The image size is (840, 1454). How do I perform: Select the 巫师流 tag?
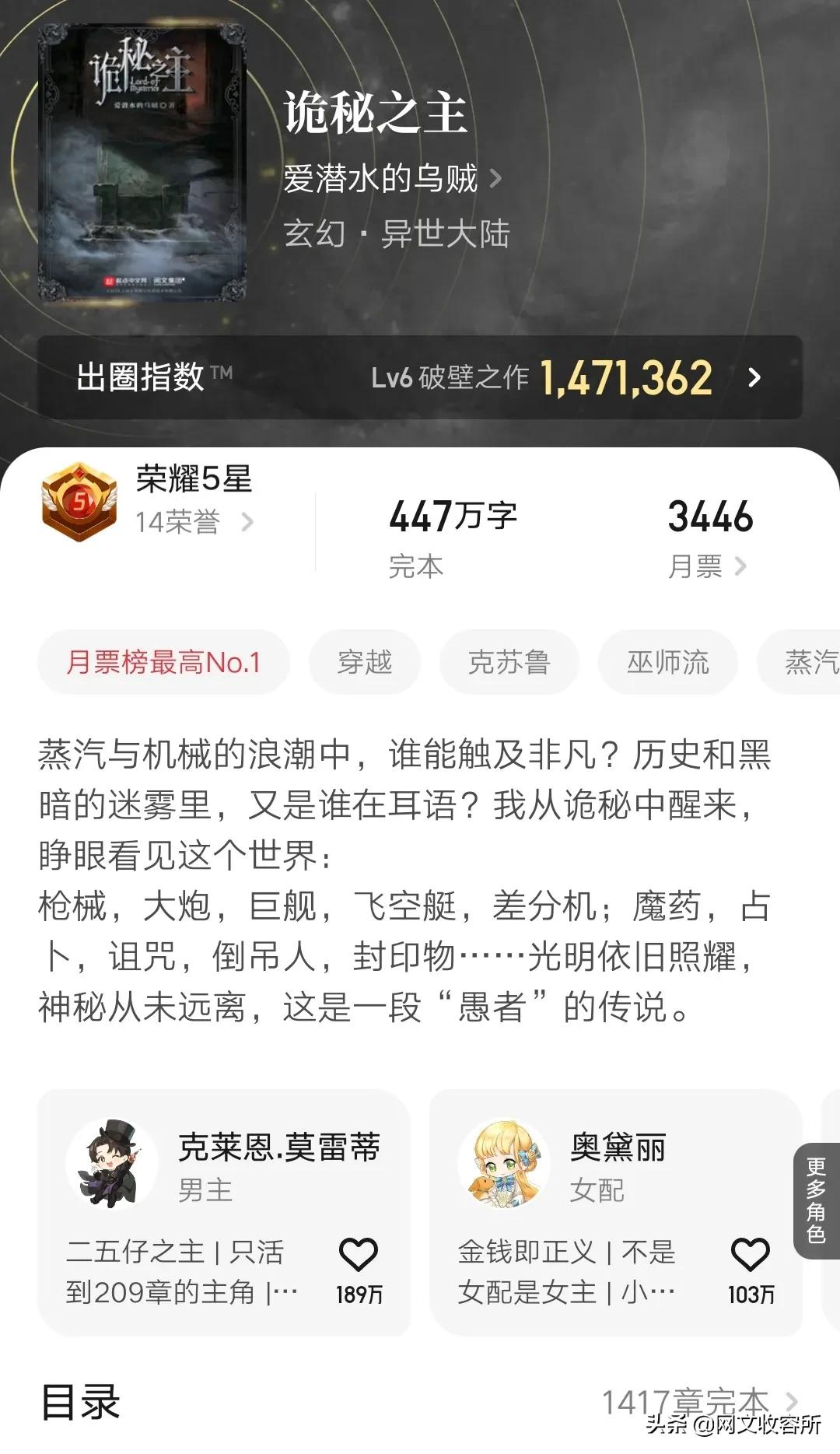[667, 662]
